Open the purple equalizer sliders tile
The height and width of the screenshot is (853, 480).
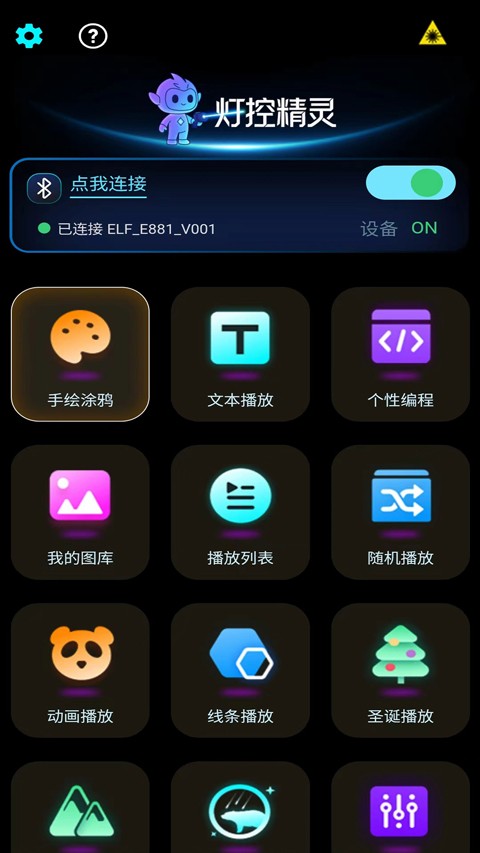401,808
